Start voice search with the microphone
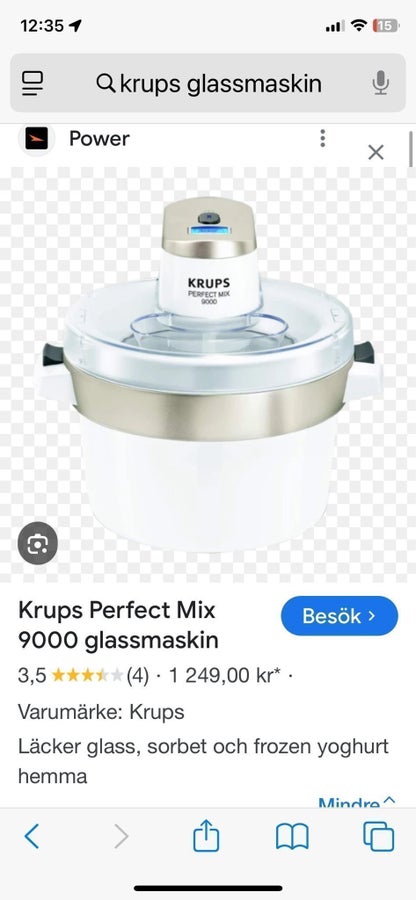Image resolution: width=416 pixels, height=900 pixels. click(380, 84)
